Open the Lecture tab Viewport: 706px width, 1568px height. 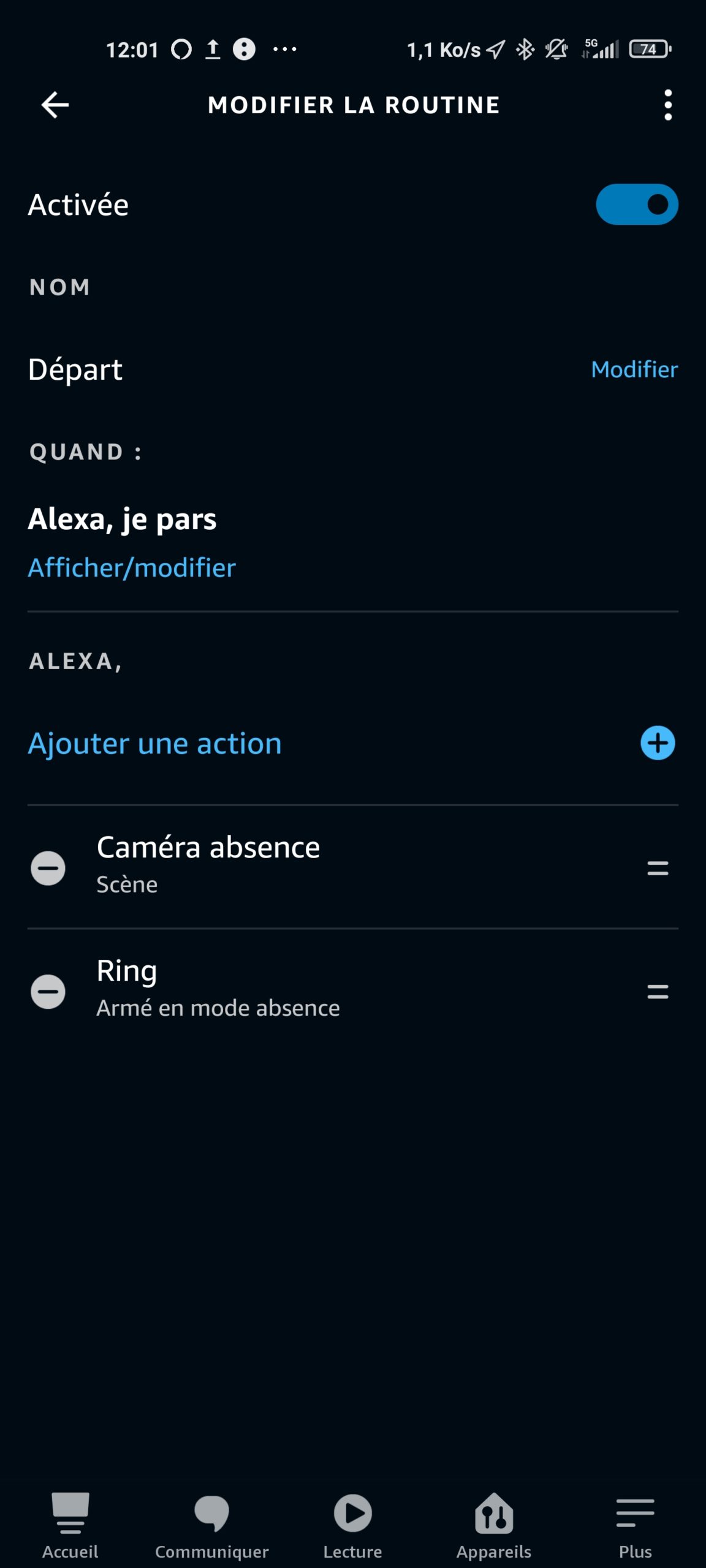pos(353,1525)
